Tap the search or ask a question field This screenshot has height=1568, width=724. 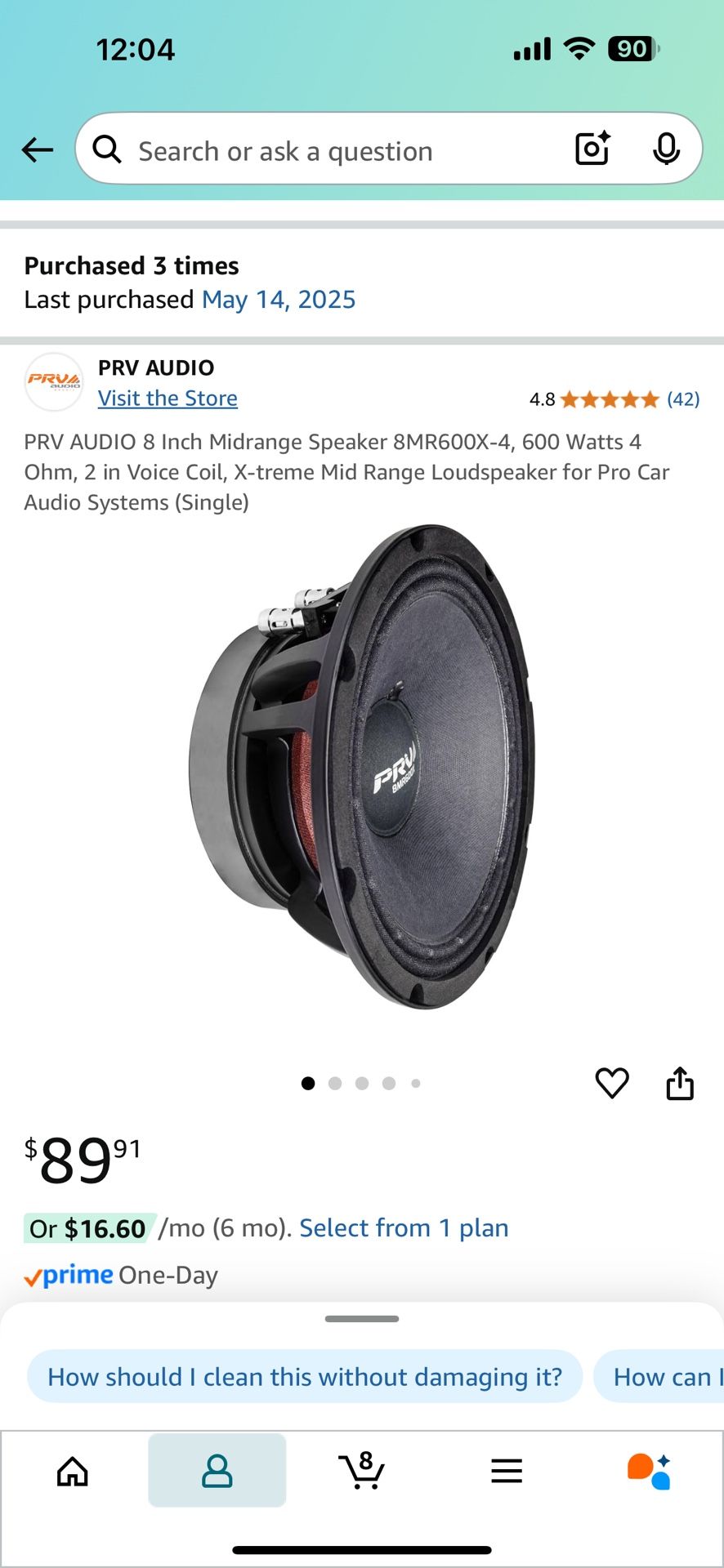(327, 151)
